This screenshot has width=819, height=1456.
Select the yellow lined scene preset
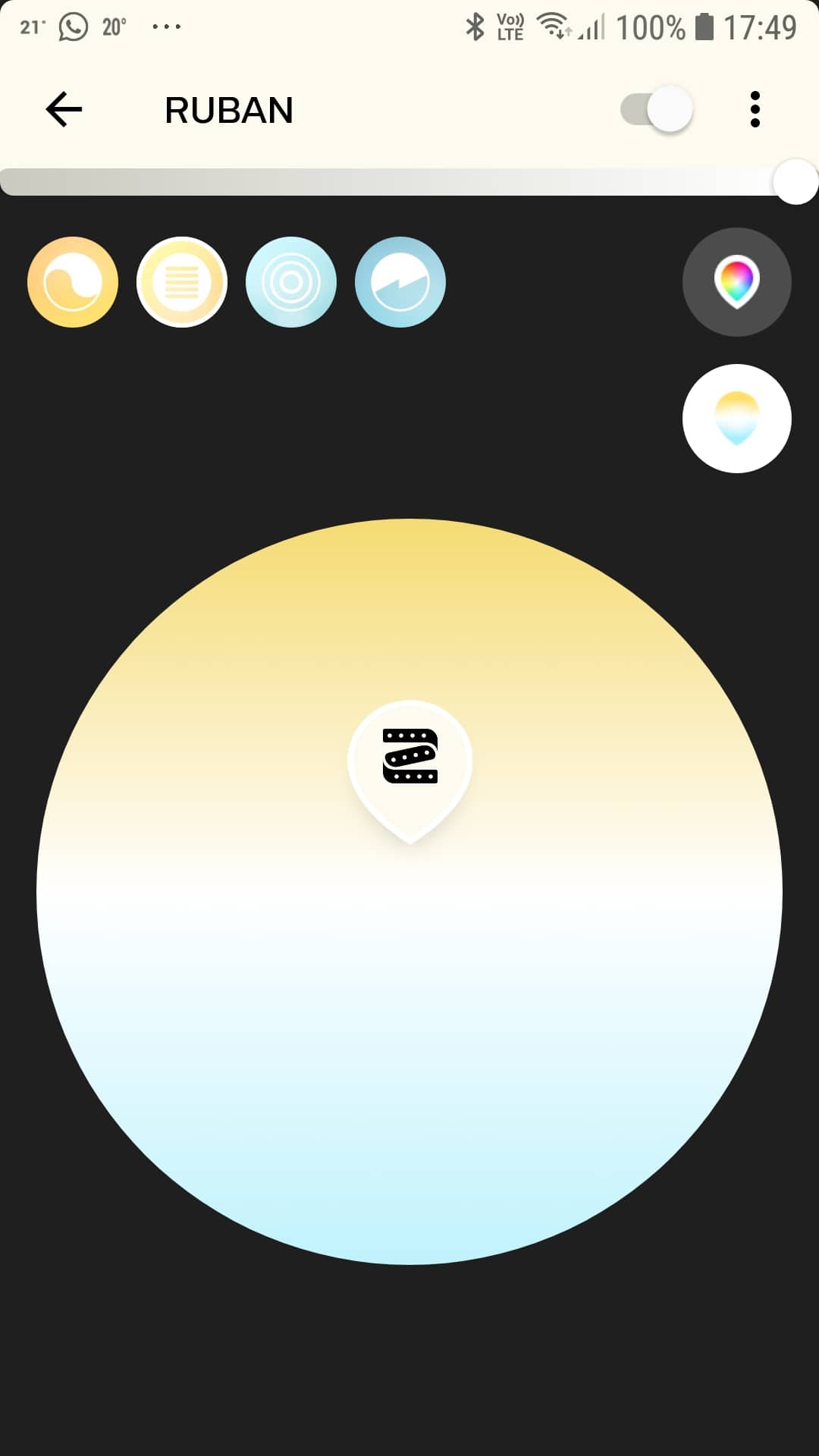tap(182, 282)
